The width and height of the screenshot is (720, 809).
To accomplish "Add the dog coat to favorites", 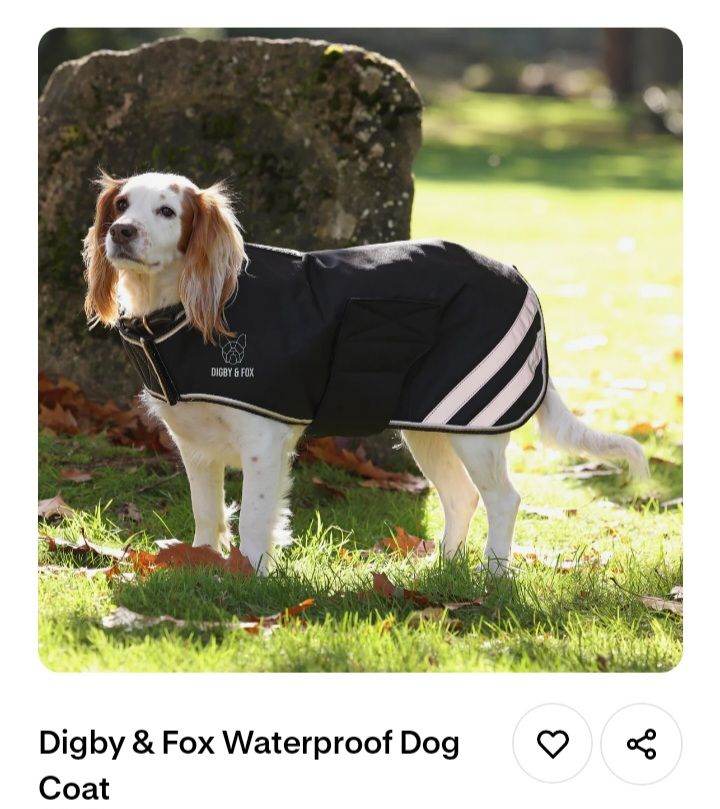I will coord(552,744).
